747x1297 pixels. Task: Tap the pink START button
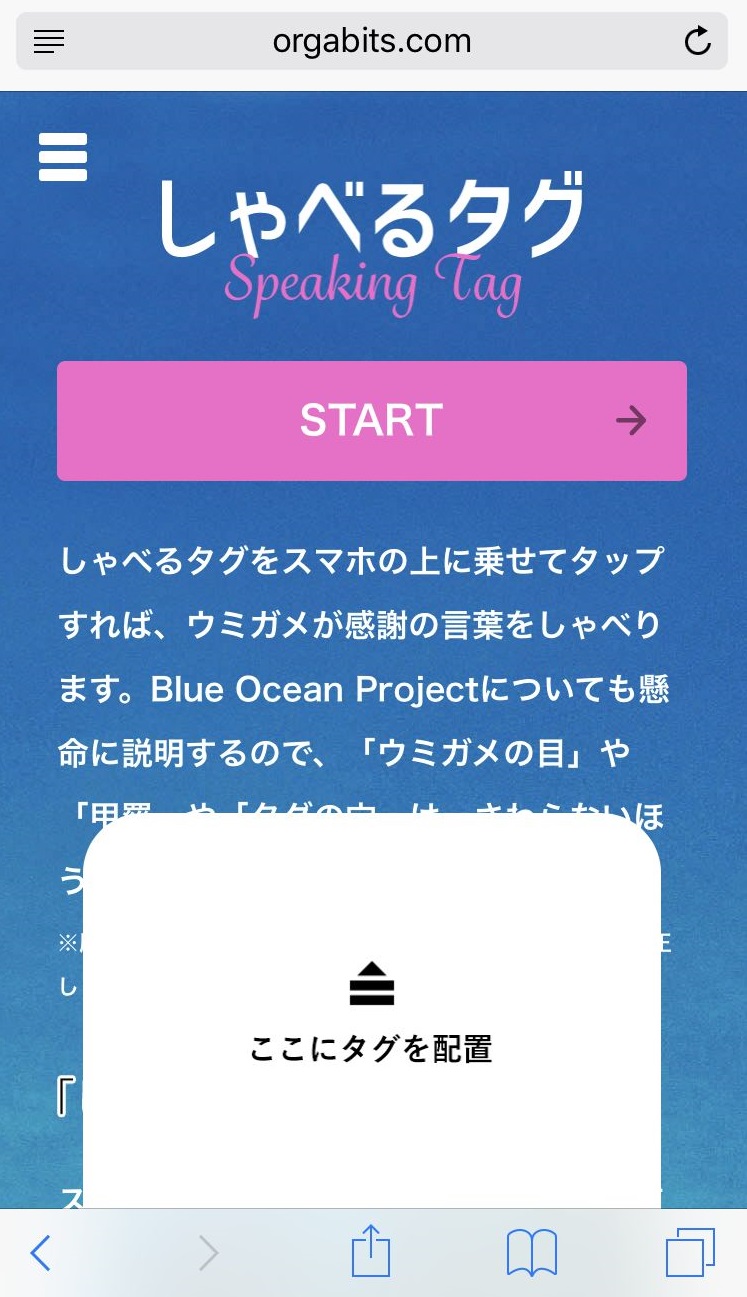pyautogui.click(x=372, y=421)
